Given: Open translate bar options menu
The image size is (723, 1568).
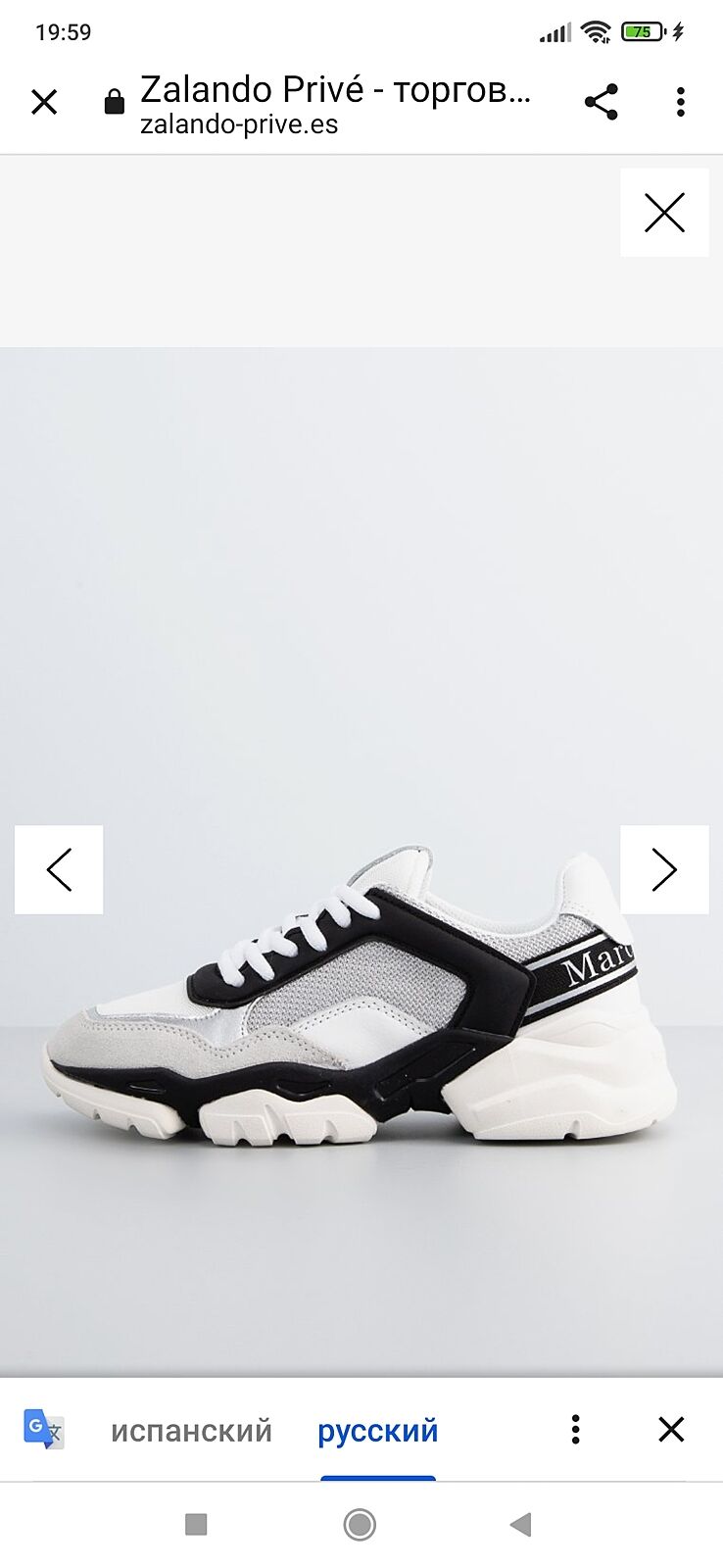Looking at the screenshot, I should click(576, 1430).
